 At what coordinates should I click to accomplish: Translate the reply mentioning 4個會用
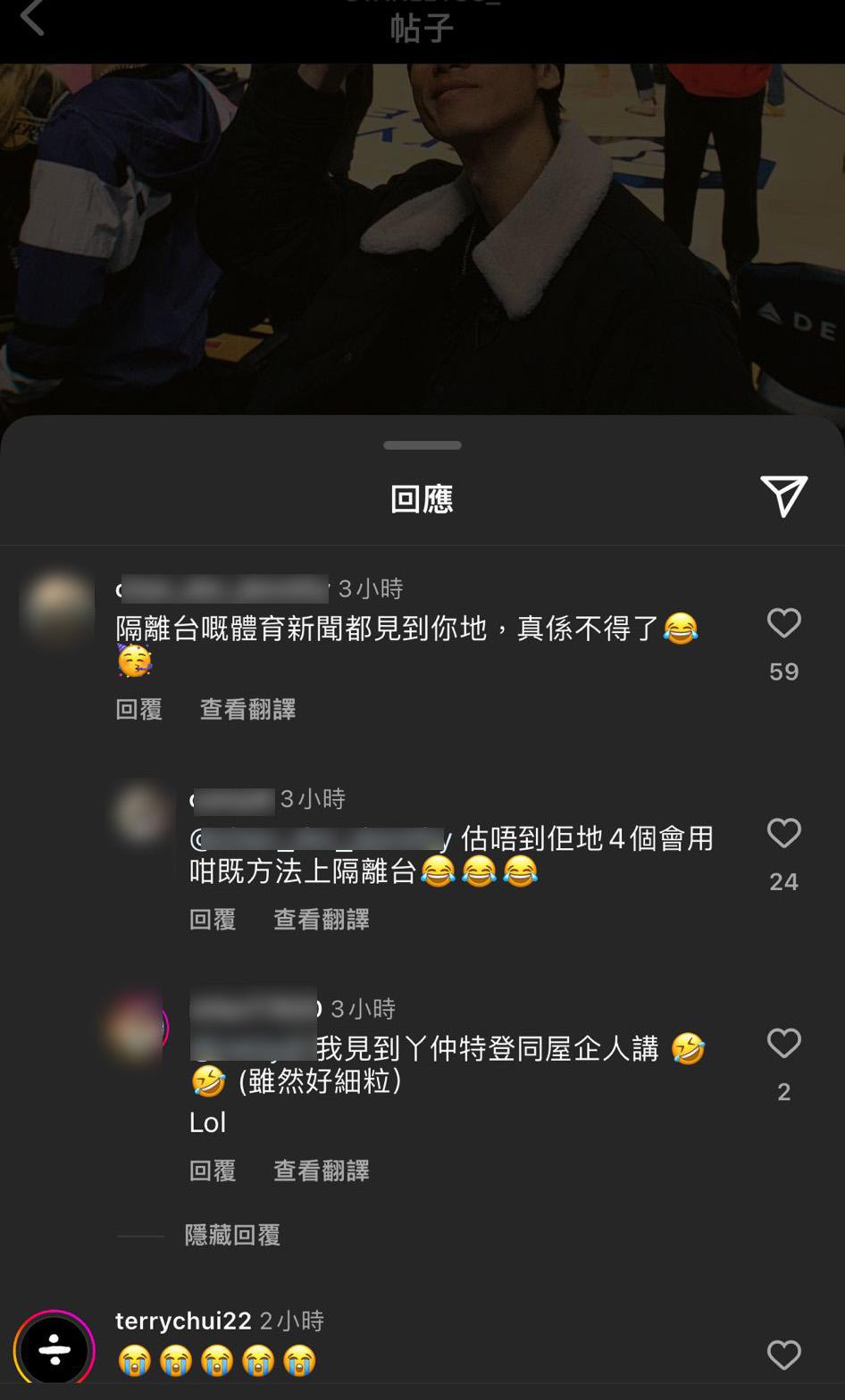321,920
